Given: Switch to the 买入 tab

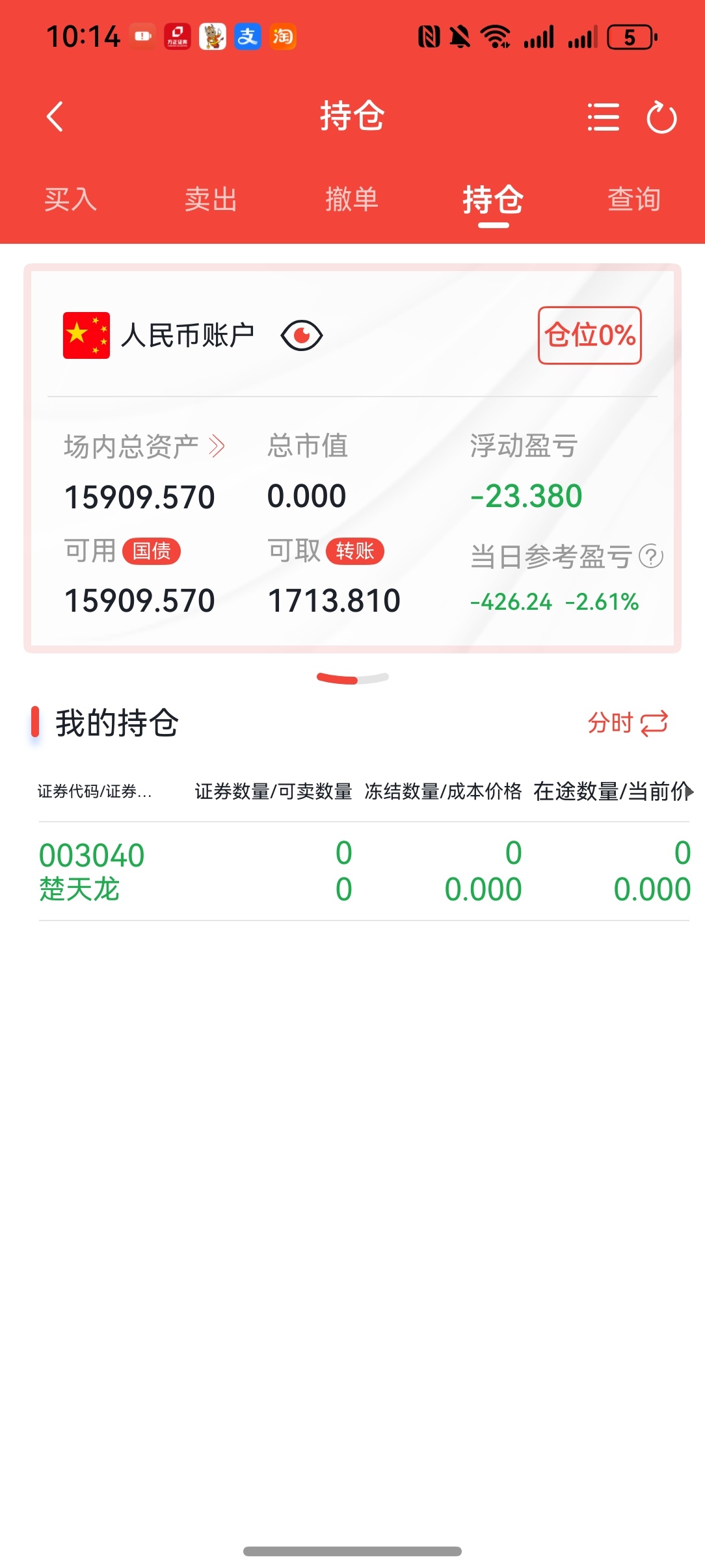Looking at the screenshot, I should tap(70, 199).
